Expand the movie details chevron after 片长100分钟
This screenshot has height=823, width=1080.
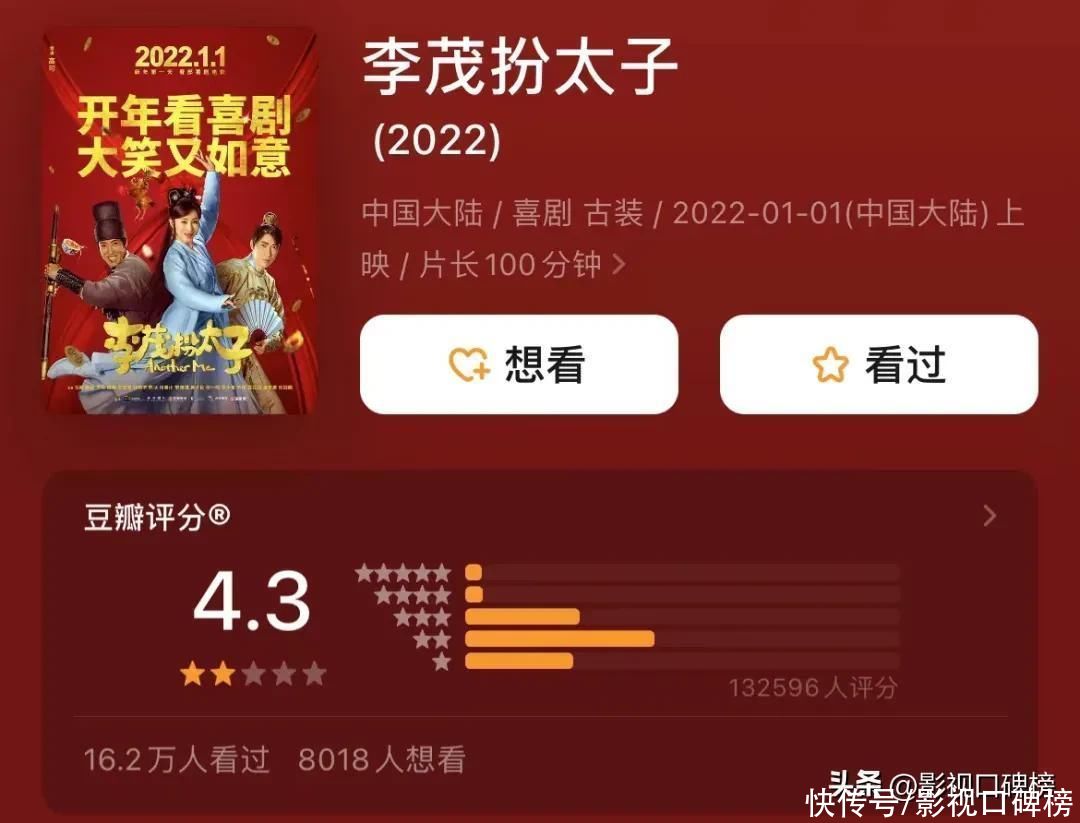(619, 265)
